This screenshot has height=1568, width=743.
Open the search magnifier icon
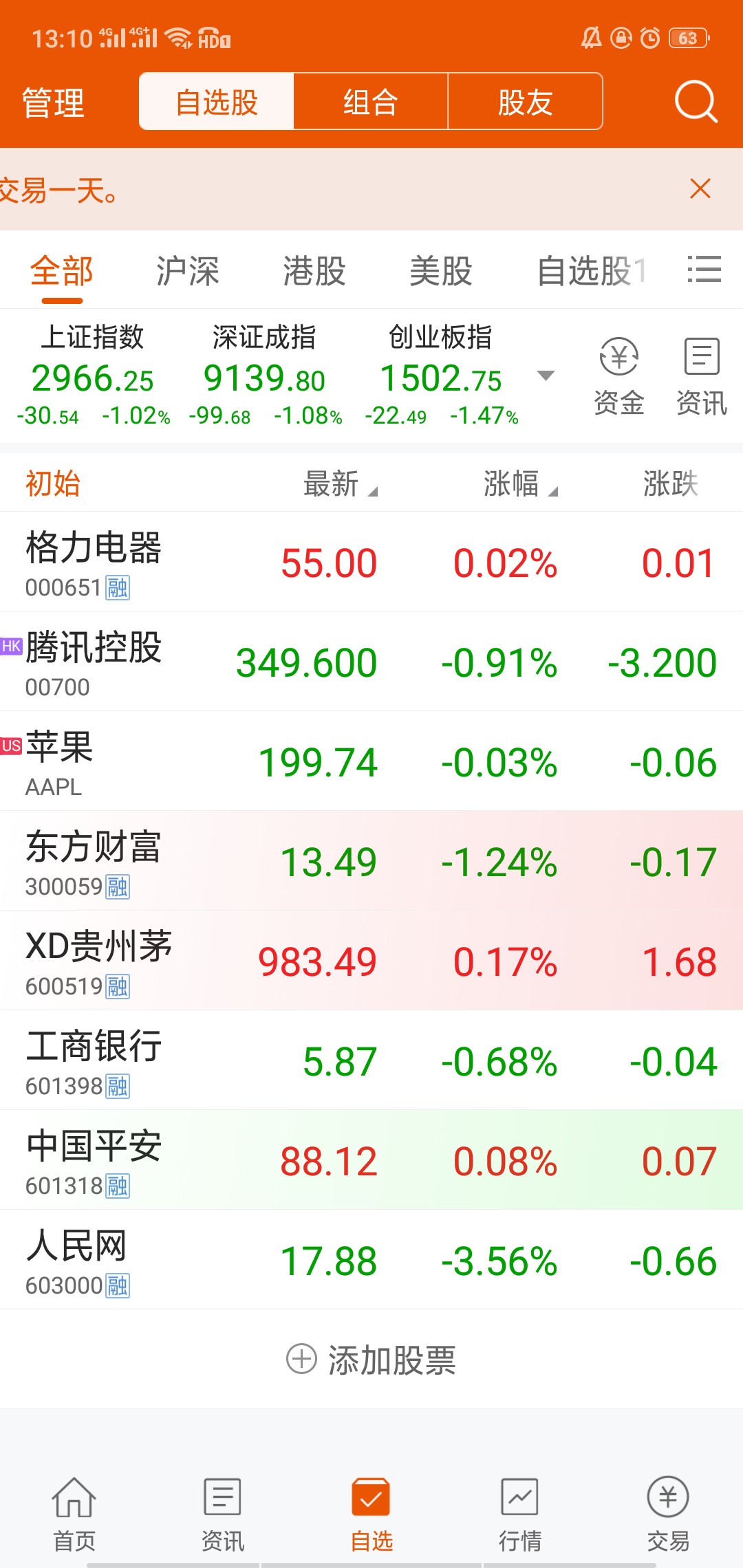click(x=696, y=102)
